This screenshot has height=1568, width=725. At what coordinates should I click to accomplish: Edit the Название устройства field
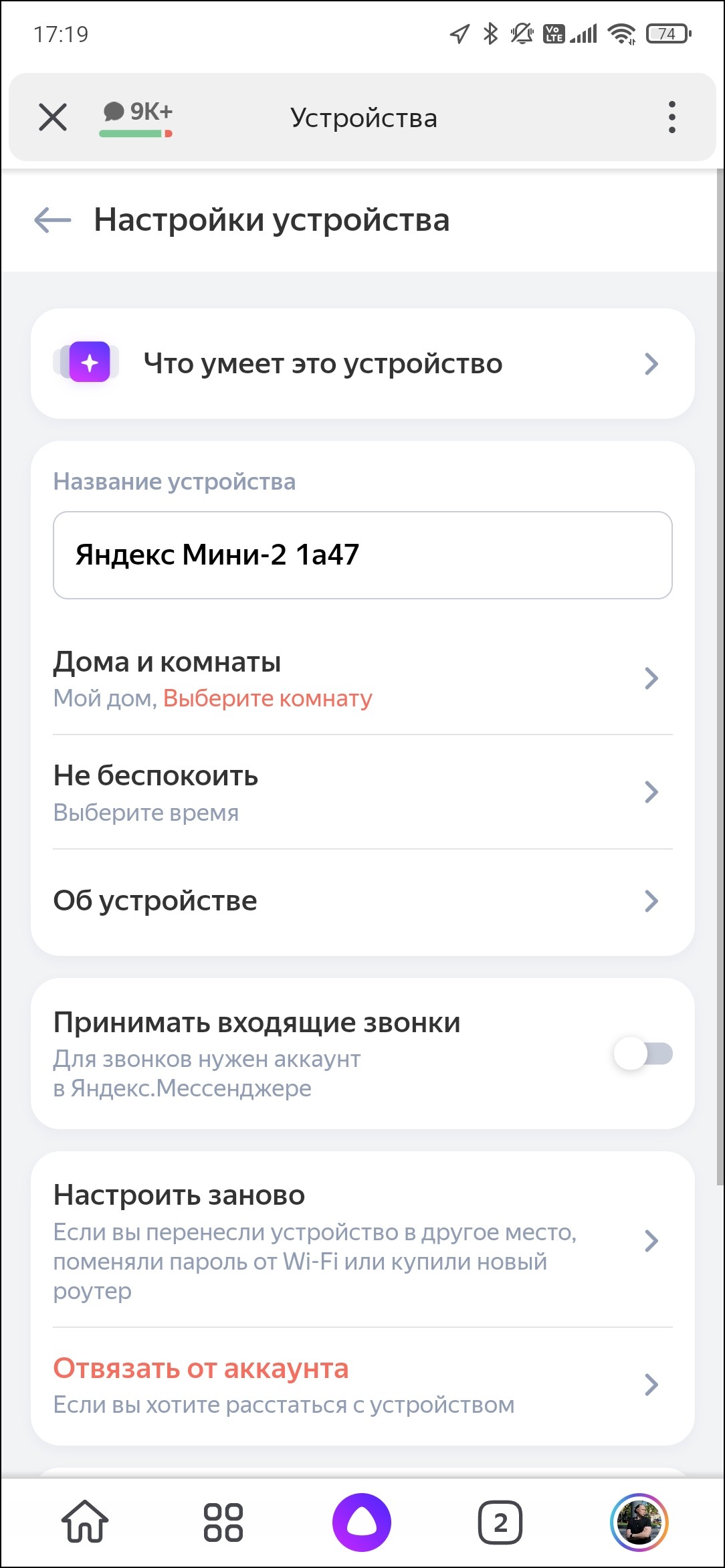tap(362, 555)
